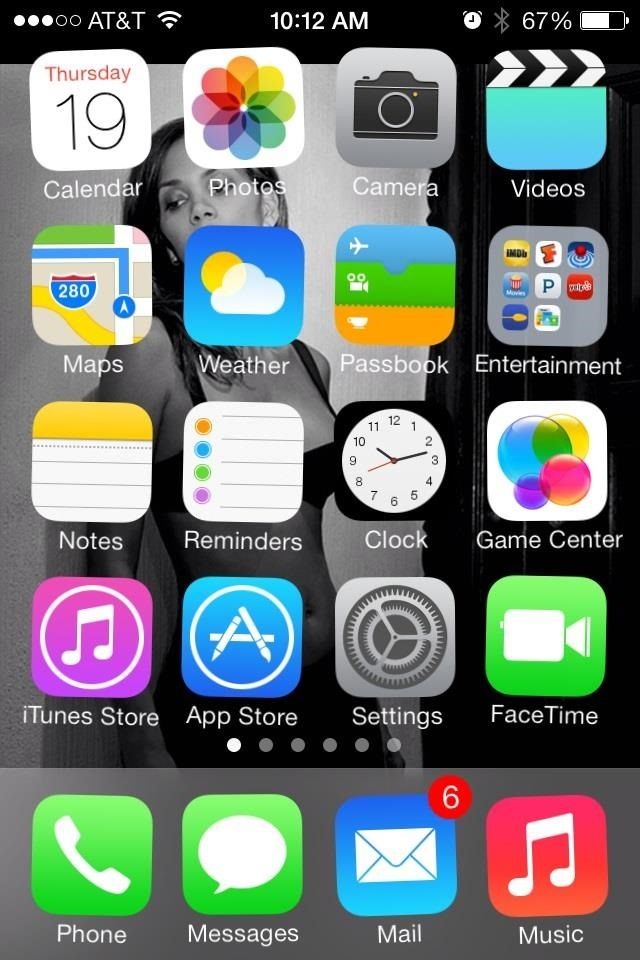Open Passbook

[396, 285]
